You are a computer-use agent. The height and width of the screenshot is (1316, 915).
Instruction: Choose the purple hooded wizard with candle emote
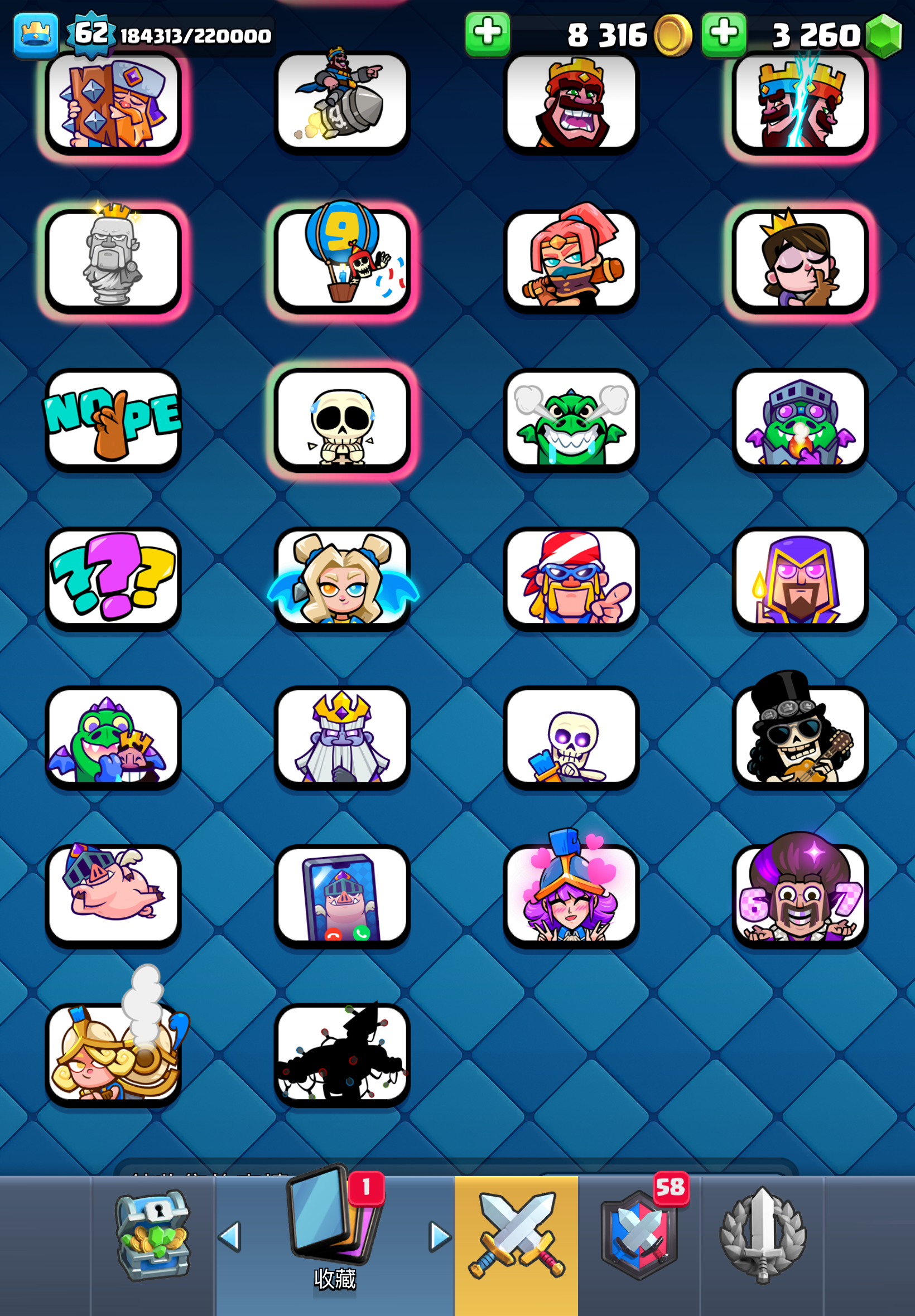[800, 578]
